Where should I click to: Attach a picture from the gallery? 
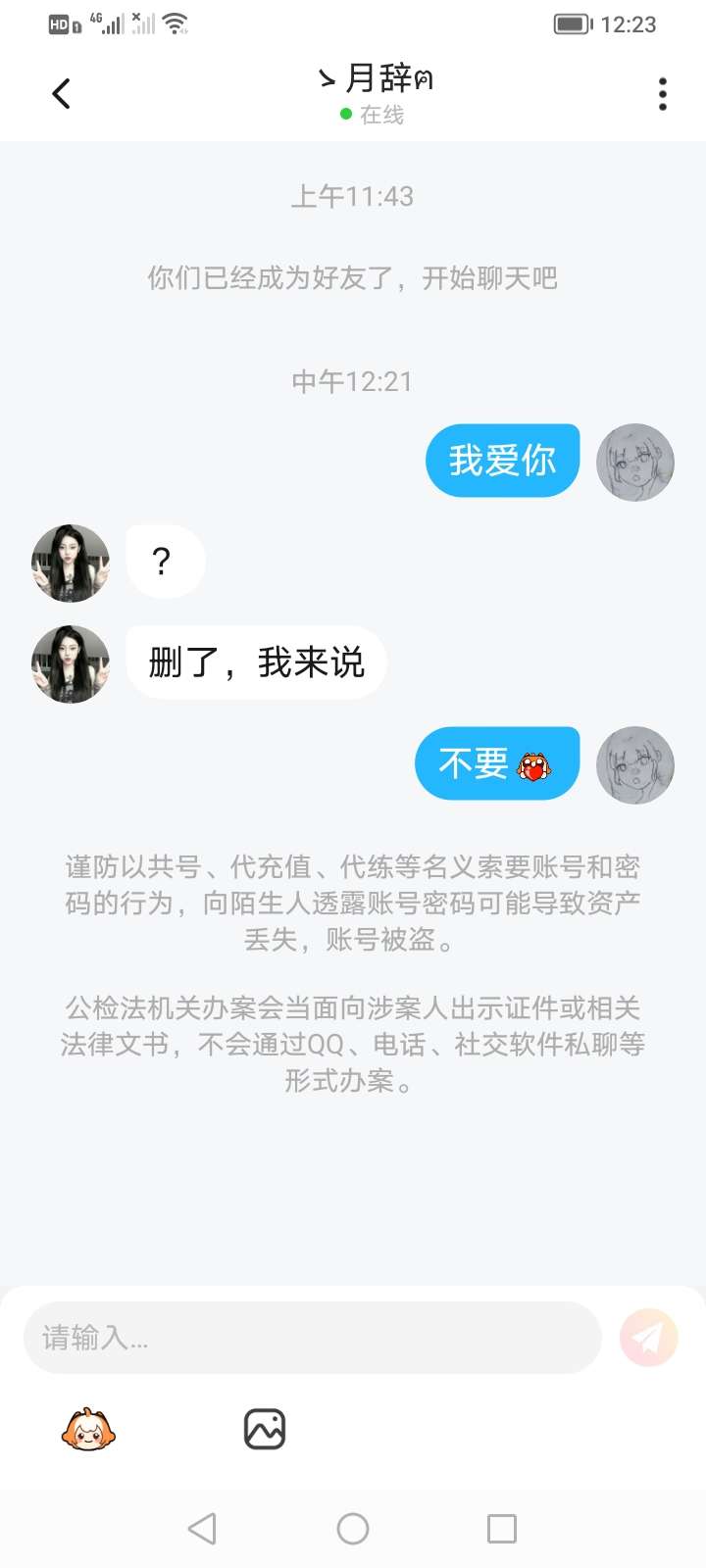point(265,1430)
